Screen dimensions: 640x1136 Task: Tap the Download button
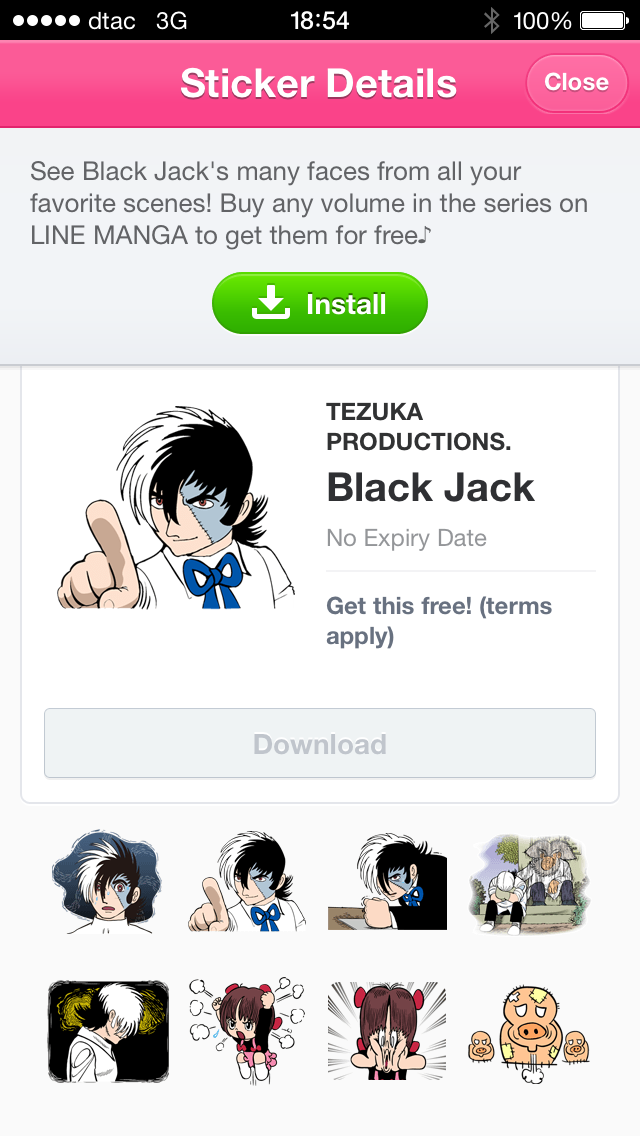[x=320, y=744]
